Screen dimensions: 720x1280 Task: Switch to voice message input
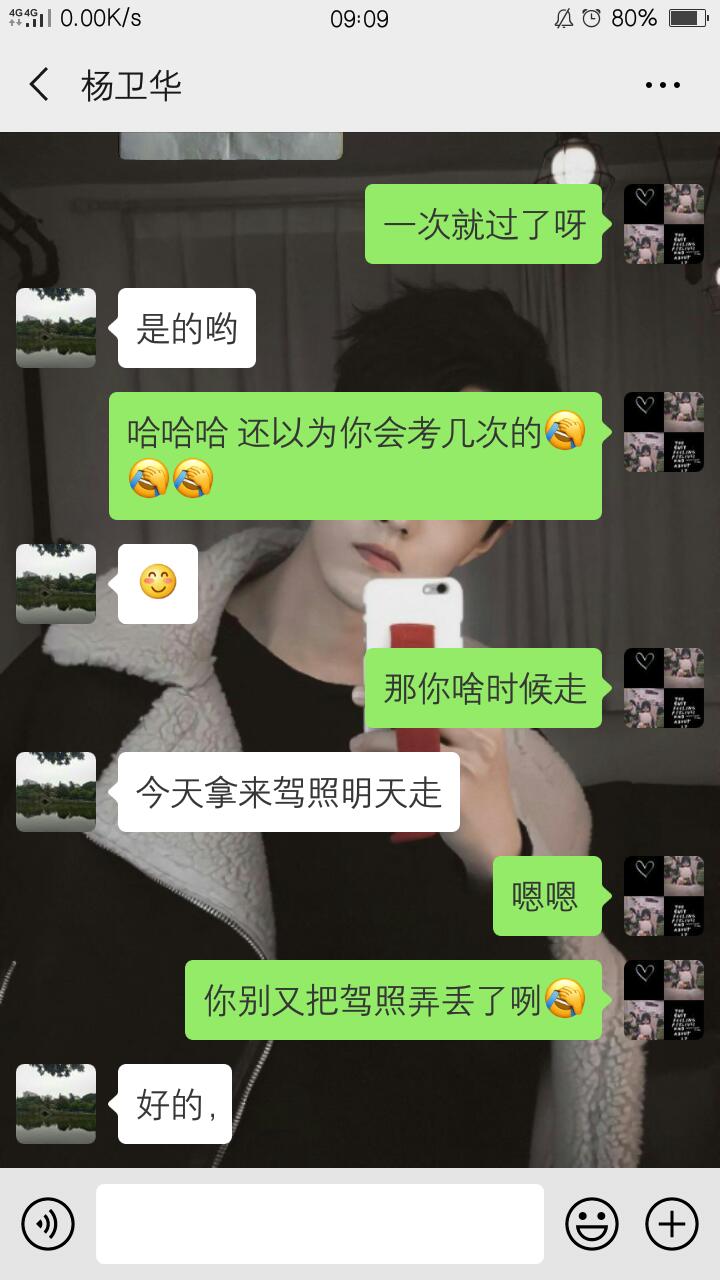point(48,1223)
